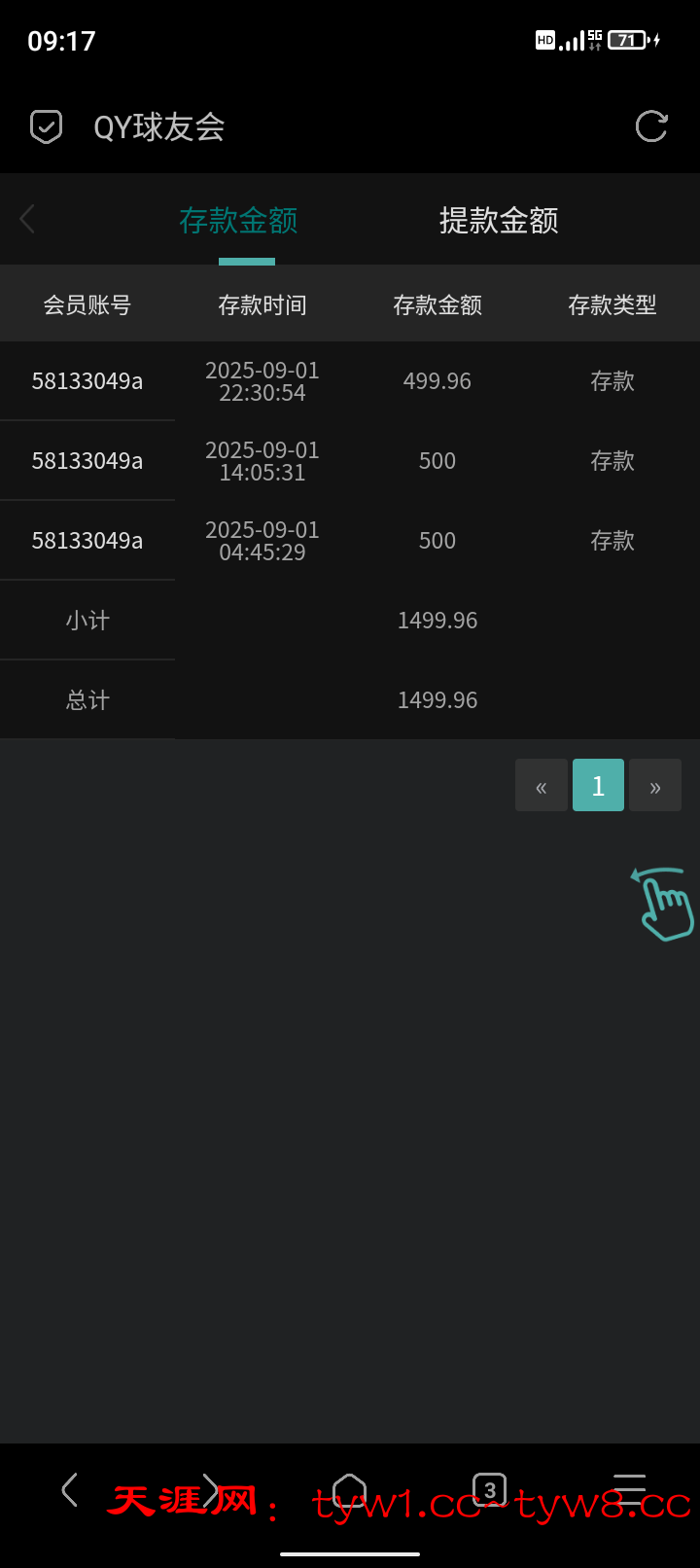
Task: Reload the page with the refresh icon
Action: (650, 126)
